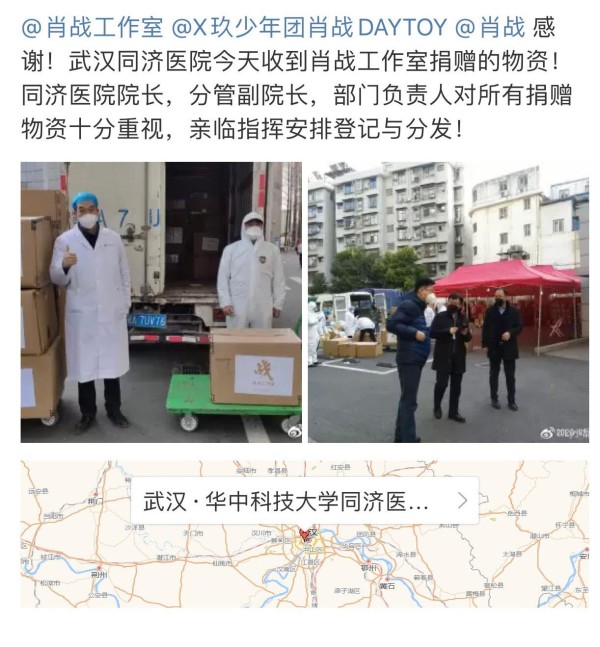
Task: Open the 武汉·华中科技大学同济医 location card
Action: pos(304,501)
